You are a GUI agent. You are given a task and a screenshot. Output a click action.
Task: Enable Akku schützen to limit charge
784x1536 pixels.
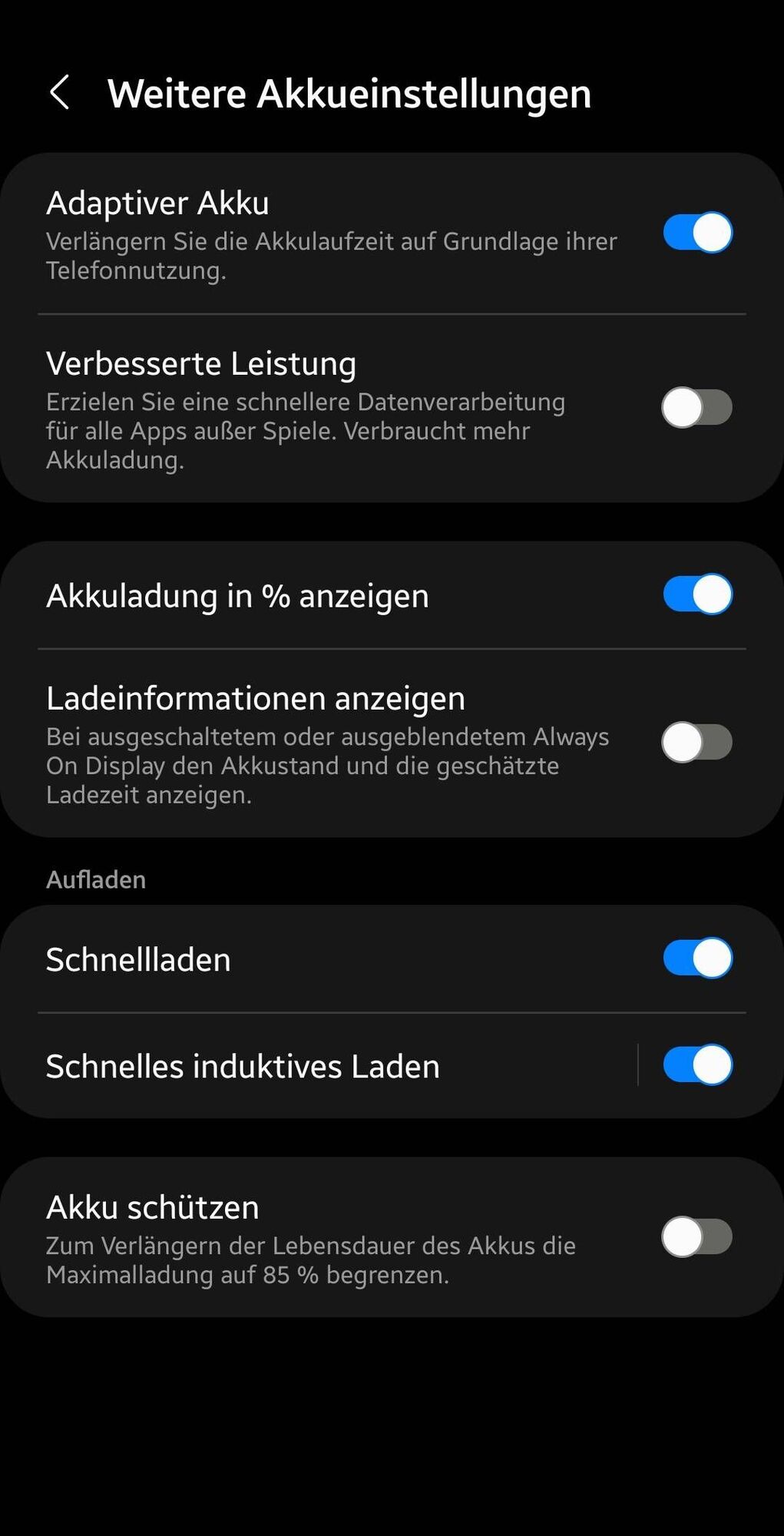click(697, 1237)
